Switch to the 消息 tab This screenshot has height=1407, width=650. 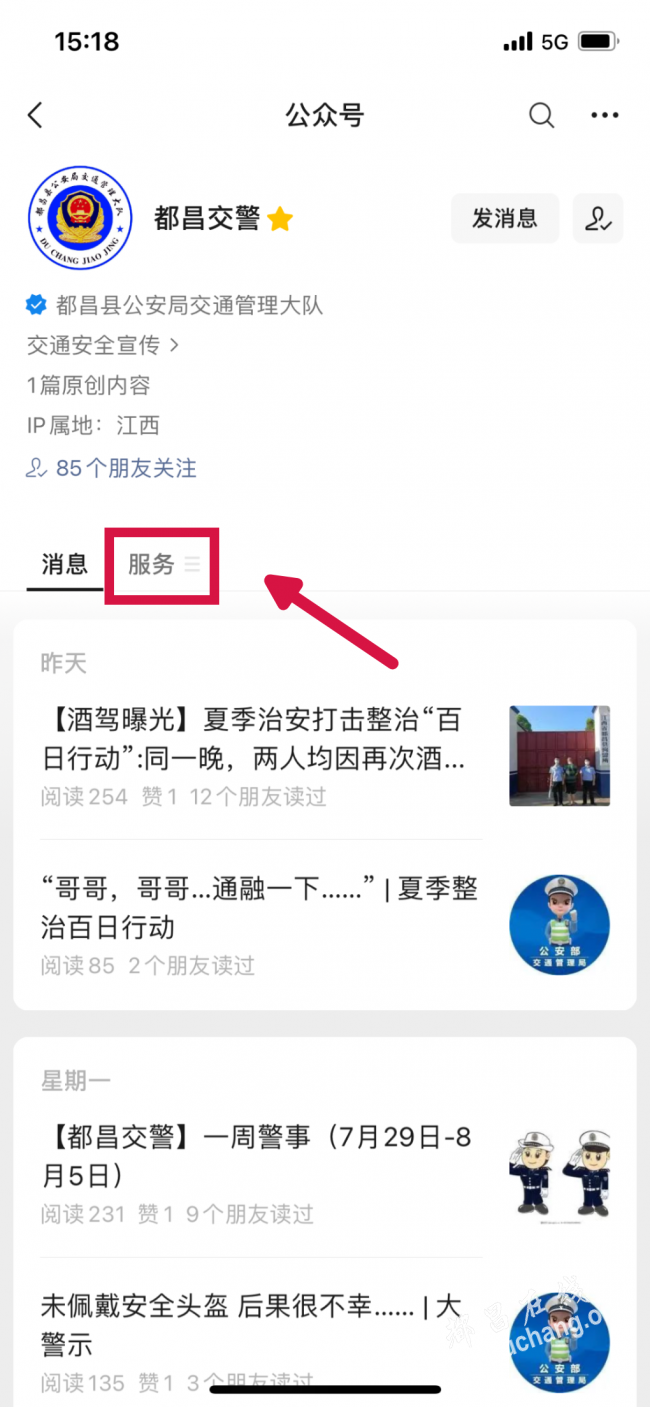click(x=64, y=564)
